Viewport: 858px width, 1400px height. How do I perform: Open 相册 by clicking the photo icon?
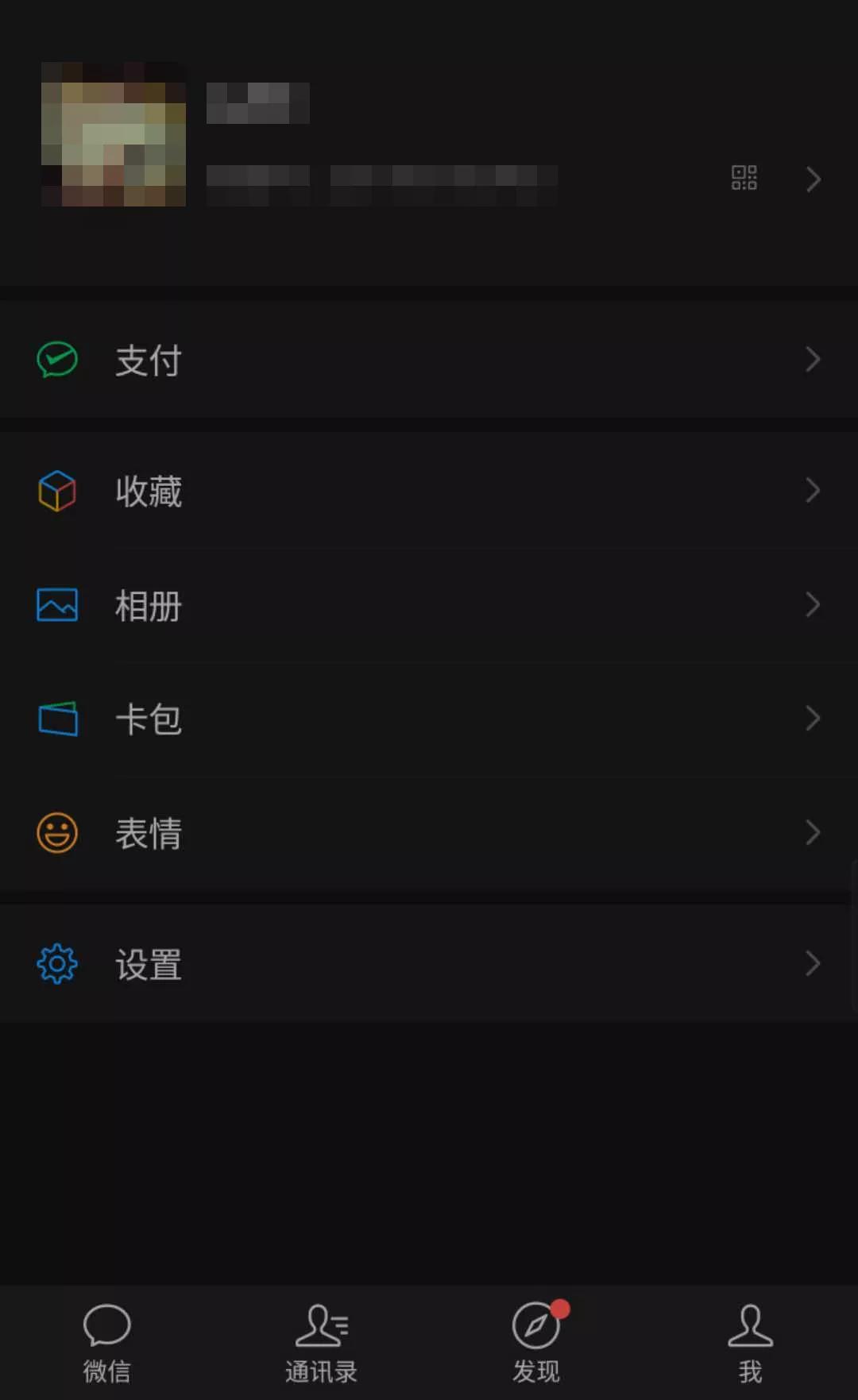coord(56,604)
